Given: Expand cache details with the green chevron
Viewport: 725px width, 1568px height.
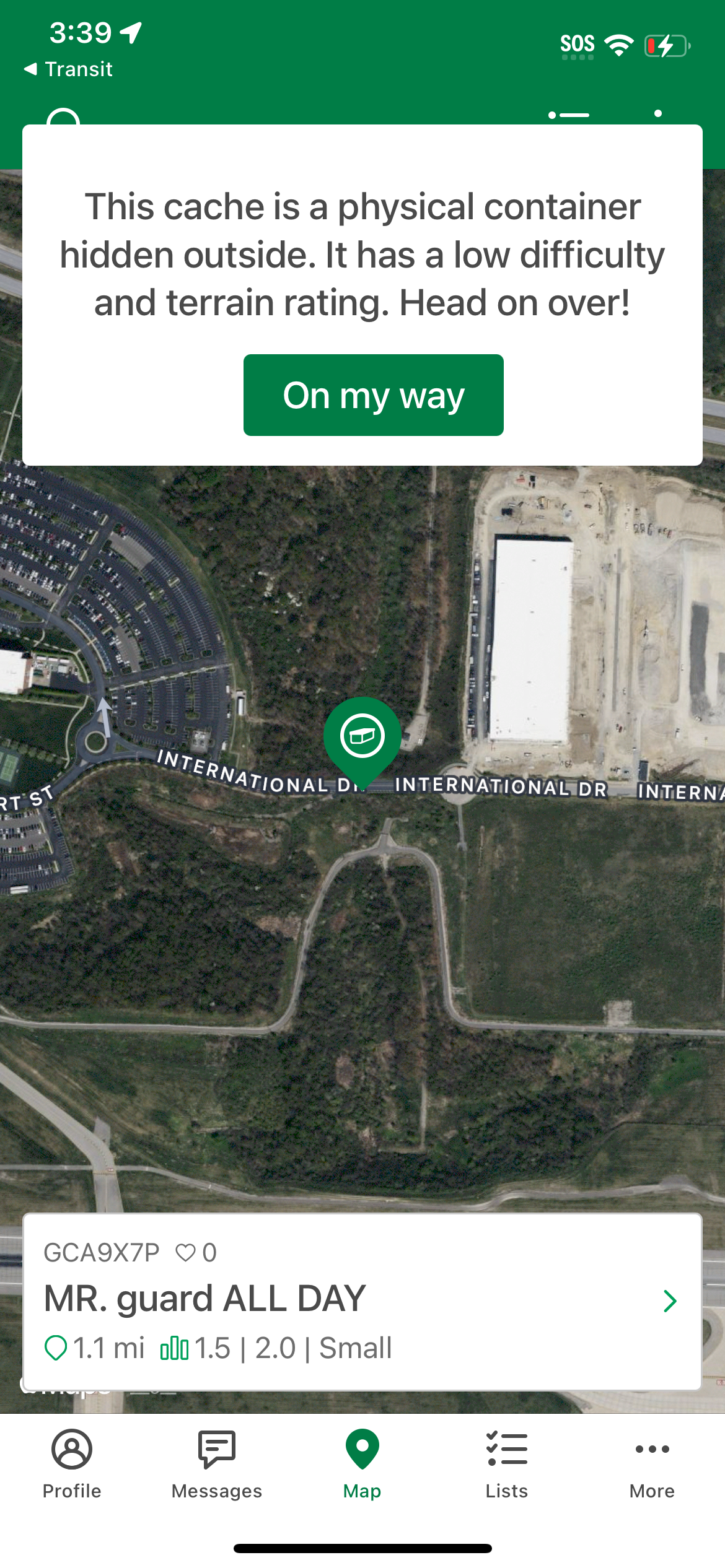Looking at the screenshot, I should tap(670, 1300).
